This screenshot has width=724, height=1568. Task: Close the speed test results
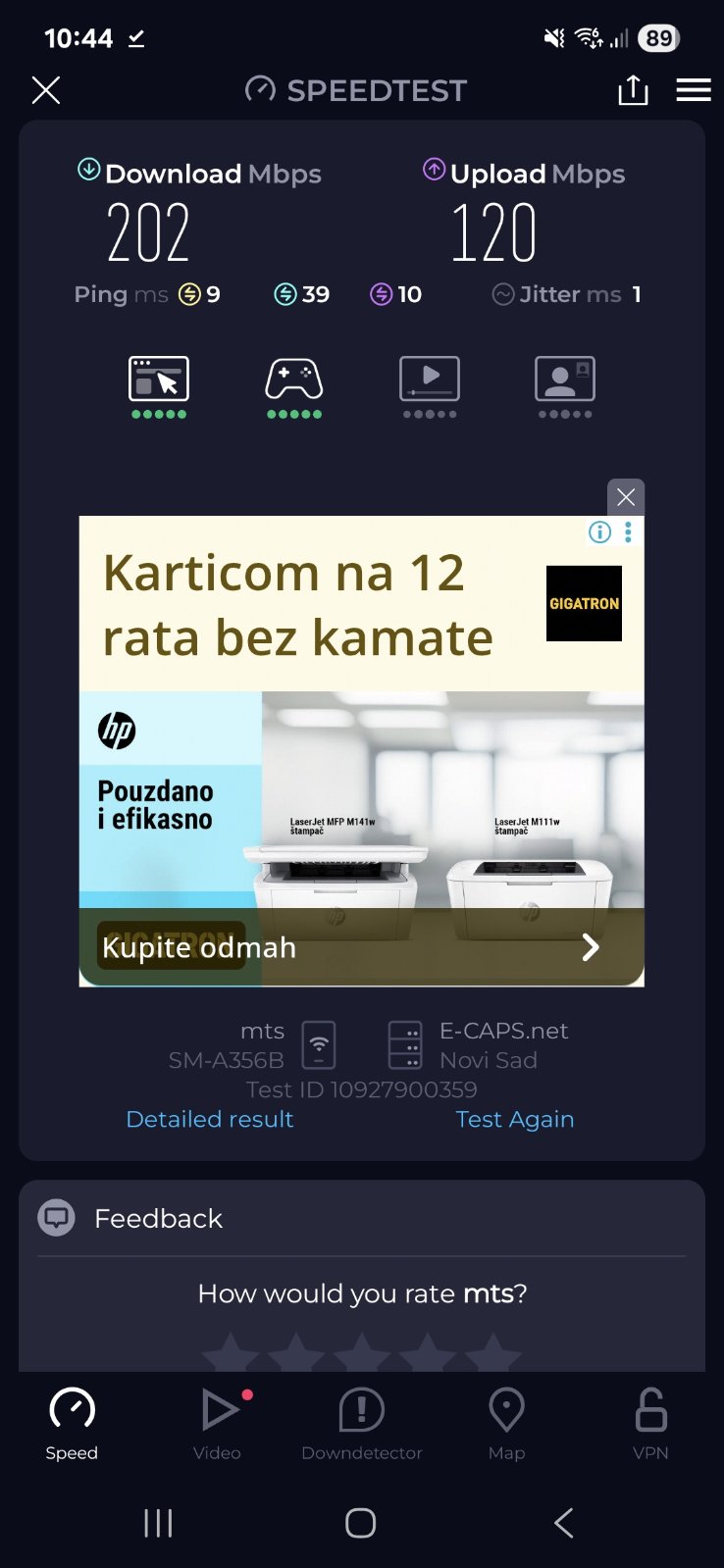(46, 90)
